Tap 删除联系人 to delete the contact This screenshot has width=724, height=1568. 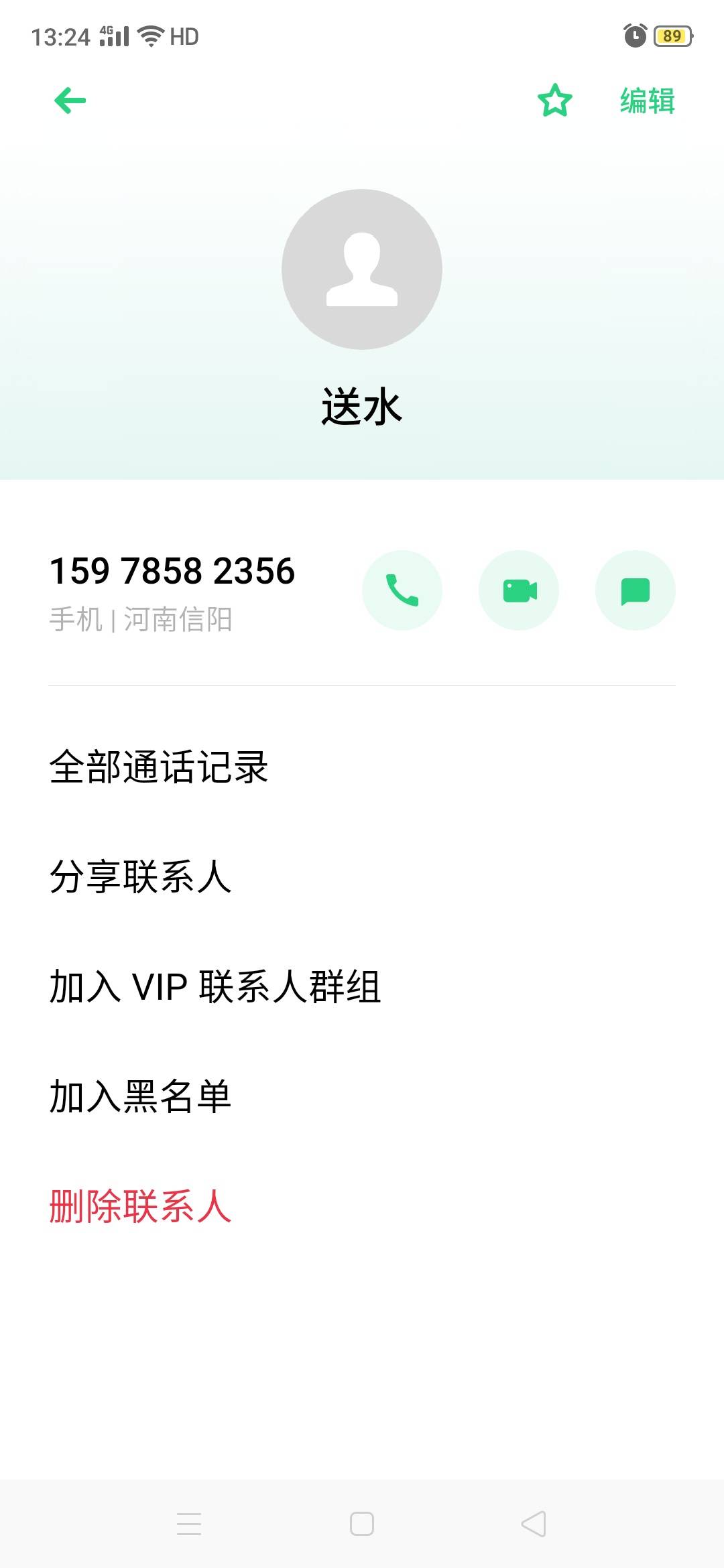[x=141, y=1206]
